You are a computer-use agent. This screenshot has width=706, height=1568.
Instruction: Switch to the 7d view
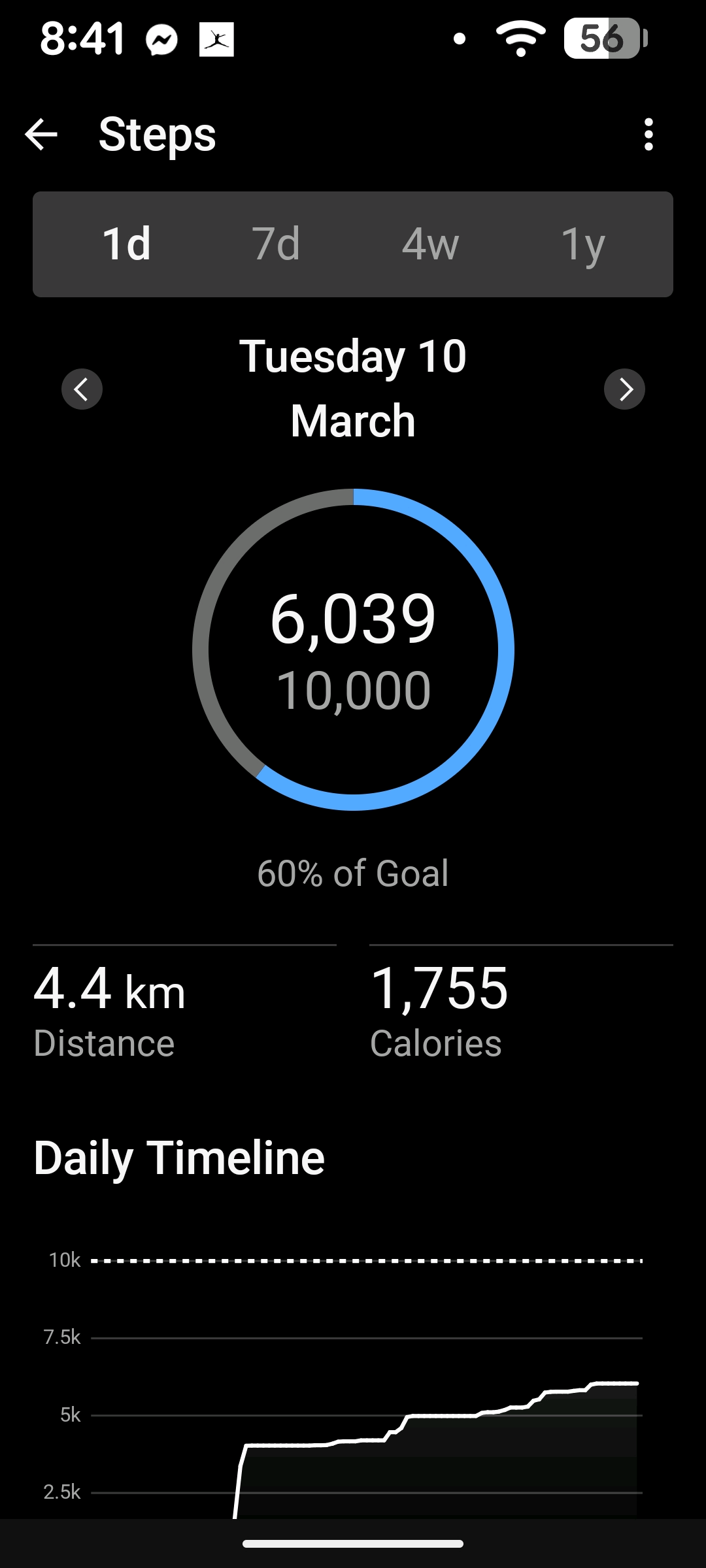pos(276,244)
